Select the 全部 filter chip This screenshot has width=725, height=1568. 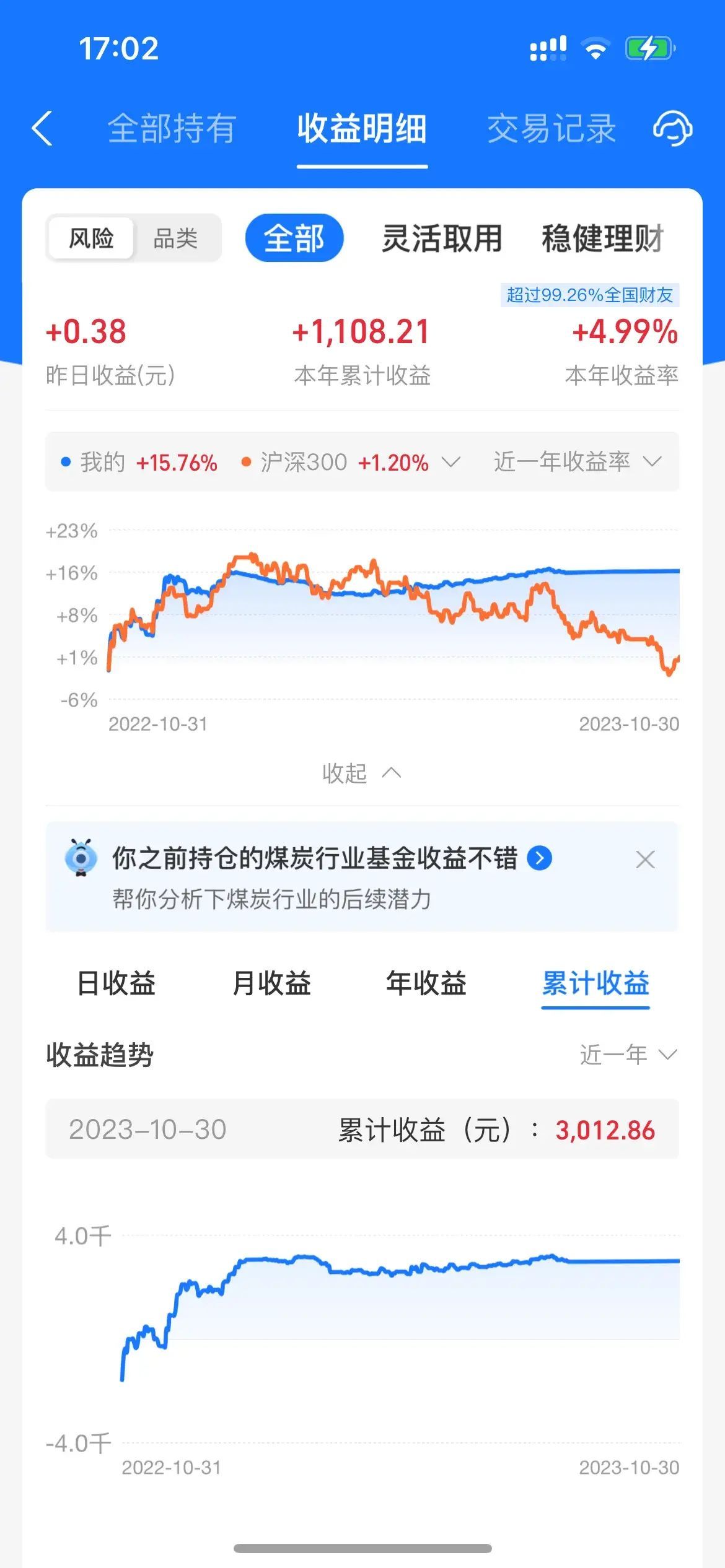pos(294,238)
